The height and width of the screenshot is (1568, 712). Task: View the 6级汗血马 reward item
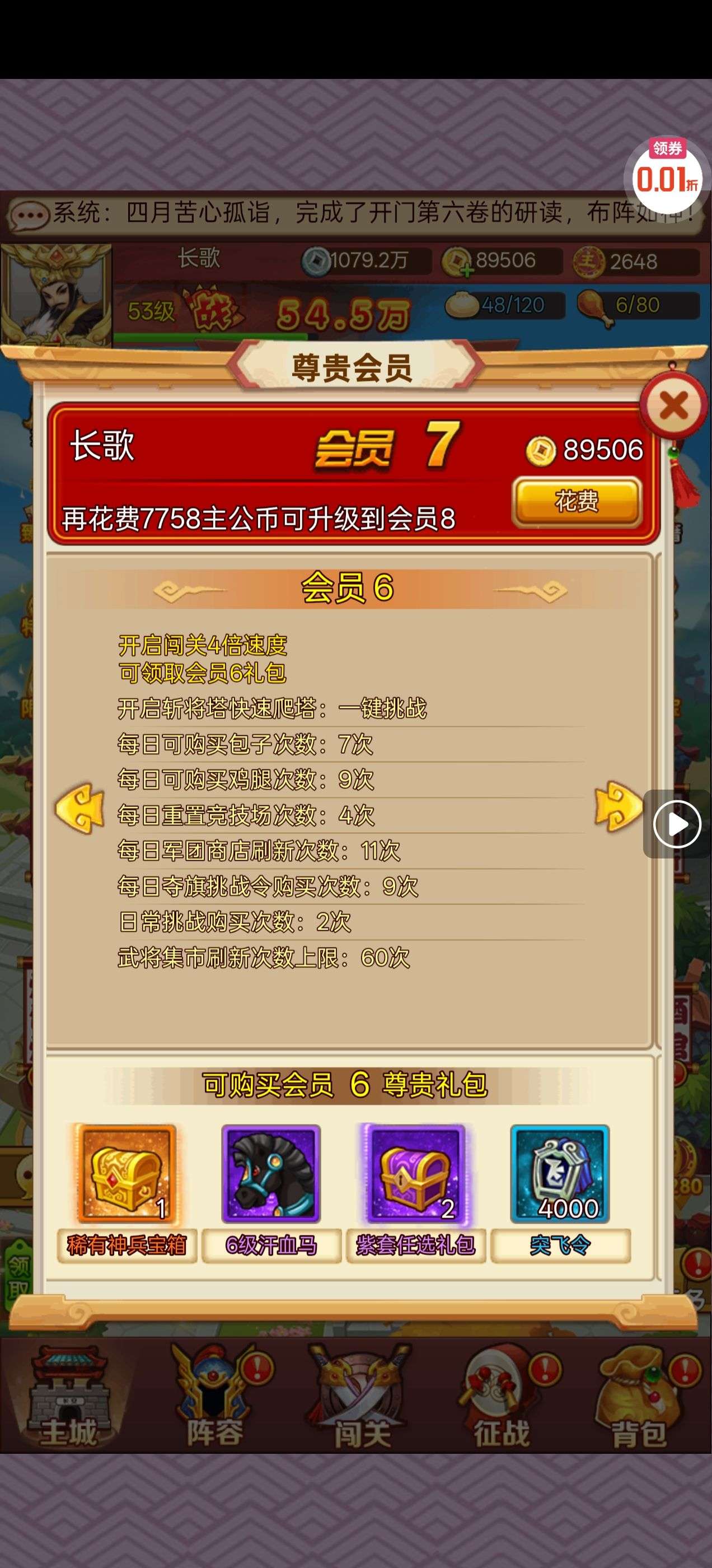tap(271, 1173)
